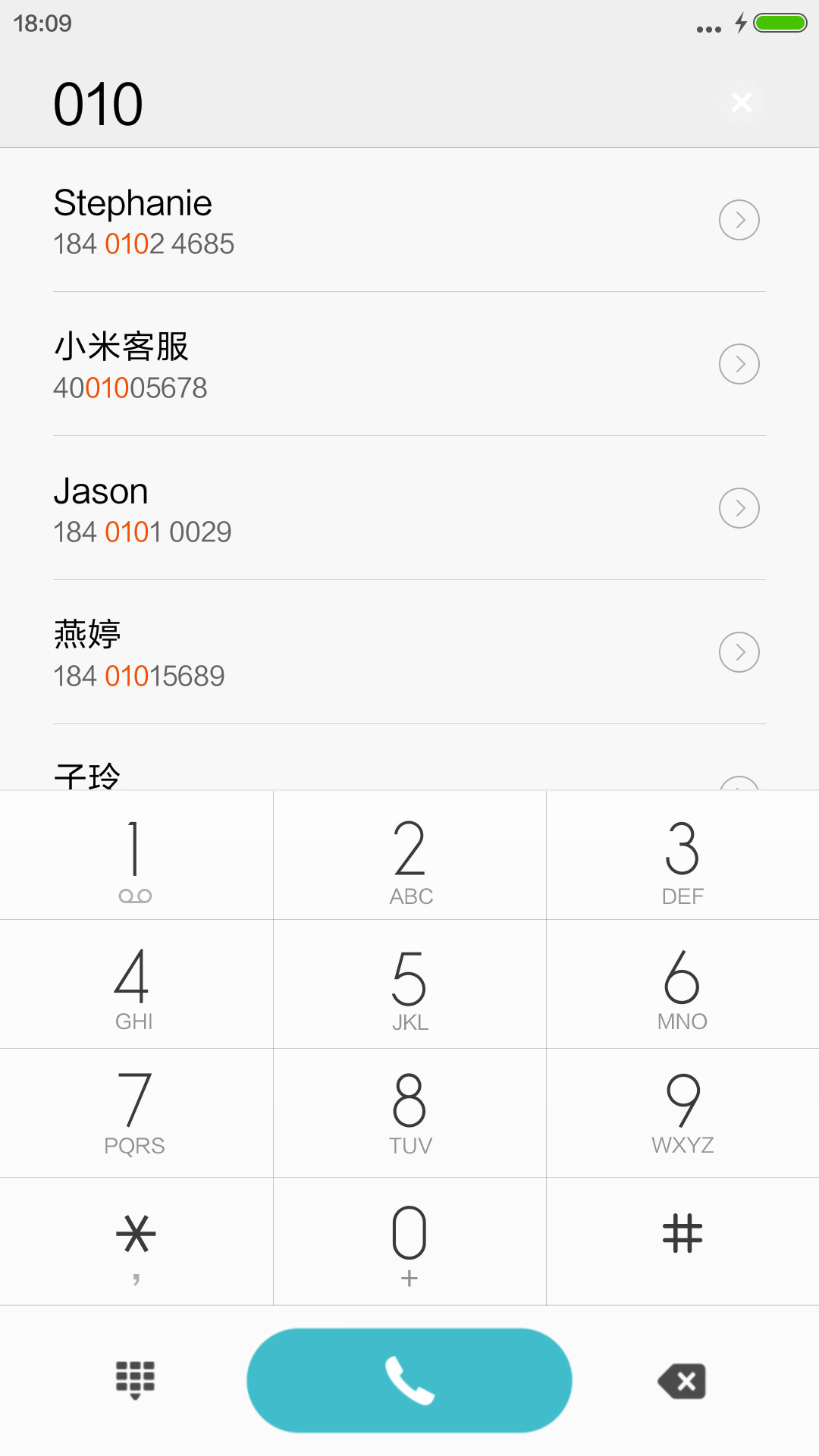
Task: Clear the dialed number 010
Action: click(x=742, y=102)
